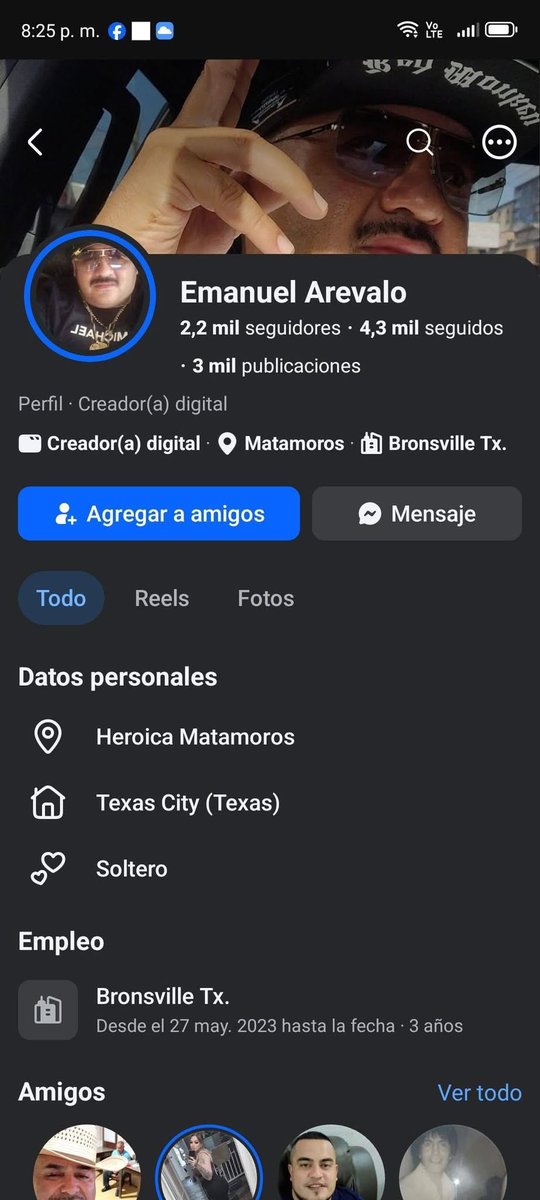This screenshot has width=540, height=1200.
Task: Go back using the arrow icon
Action: click(35, 143)
